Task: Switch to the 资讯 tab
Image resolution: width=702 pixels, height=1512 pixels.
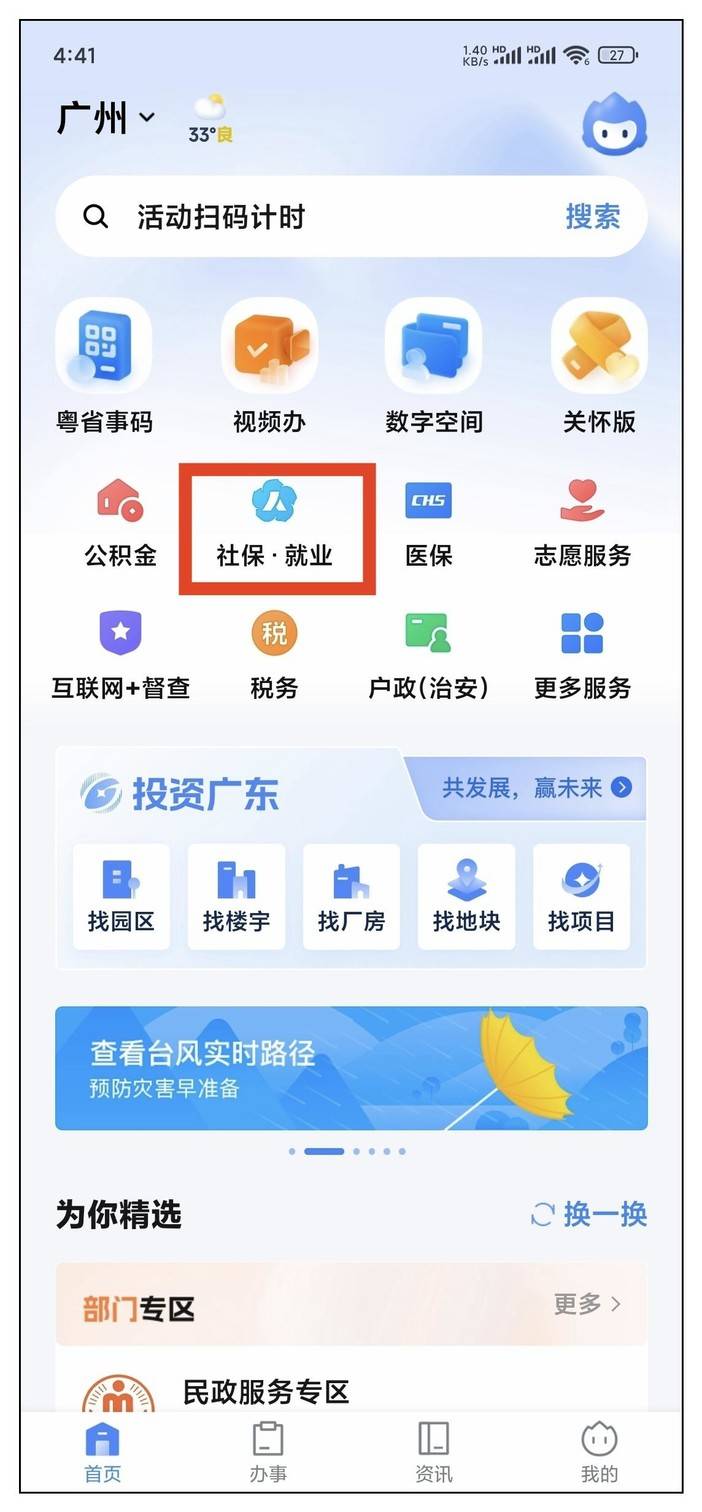Action: click(x=434, y=1453)
